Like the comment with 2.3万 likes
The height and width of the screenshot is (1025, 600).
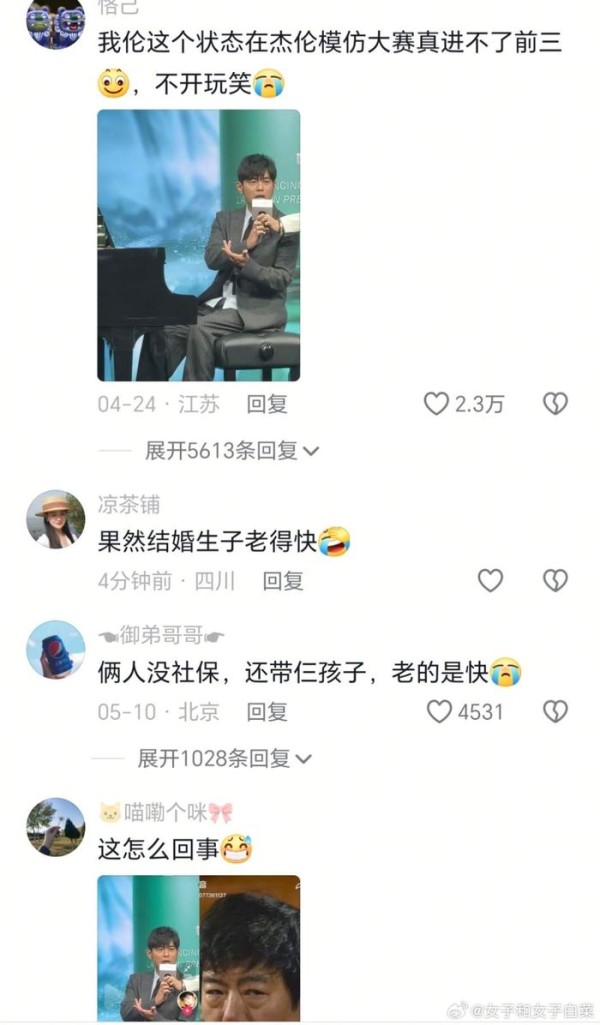point(437,404)
